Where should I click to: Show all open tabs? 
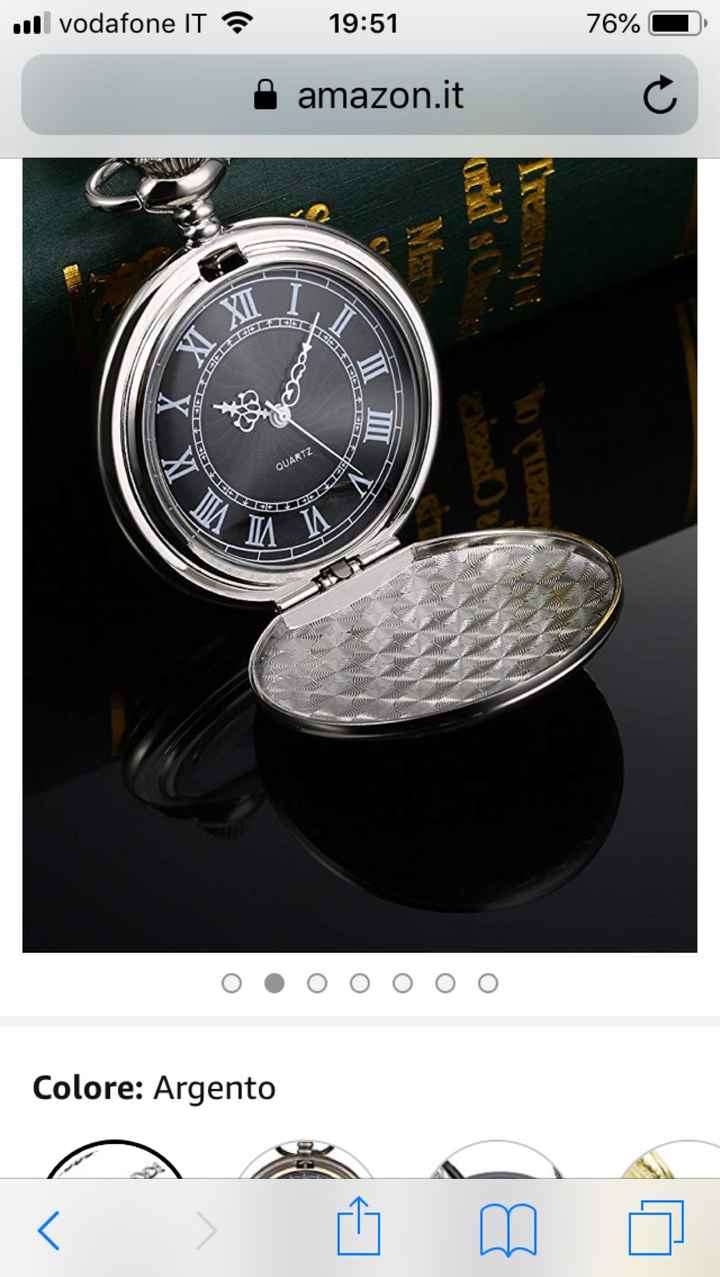coord(656,1228)
